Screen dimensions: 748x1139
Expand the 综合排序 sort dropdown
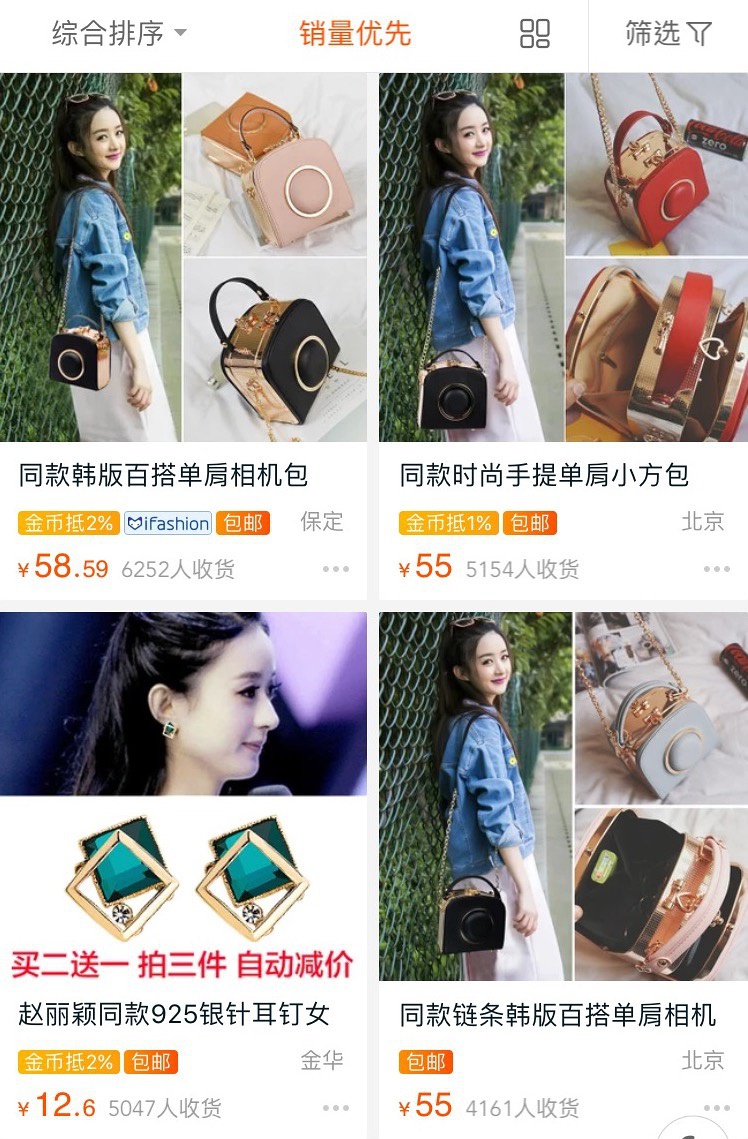(119, 34)
